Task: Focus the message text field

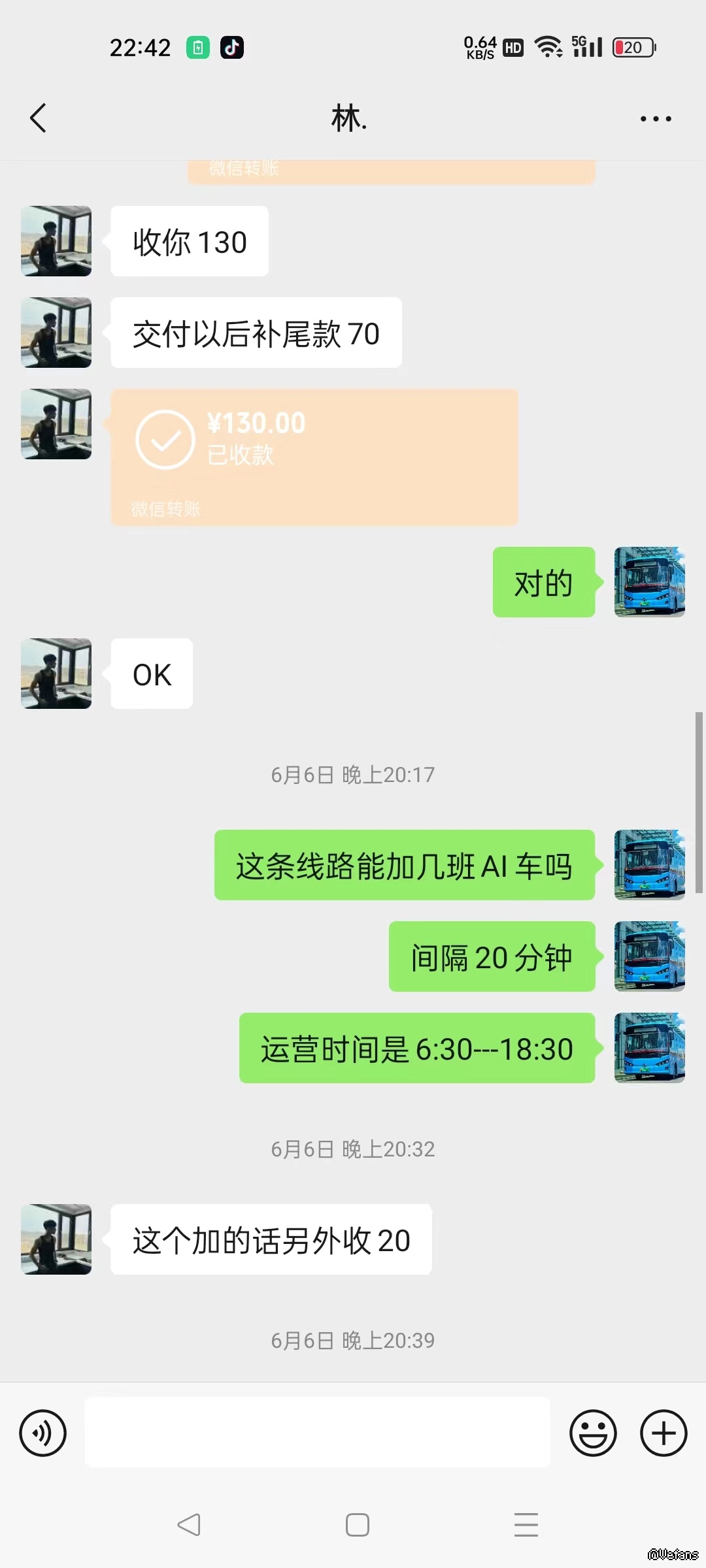Action: (318, 1433)
